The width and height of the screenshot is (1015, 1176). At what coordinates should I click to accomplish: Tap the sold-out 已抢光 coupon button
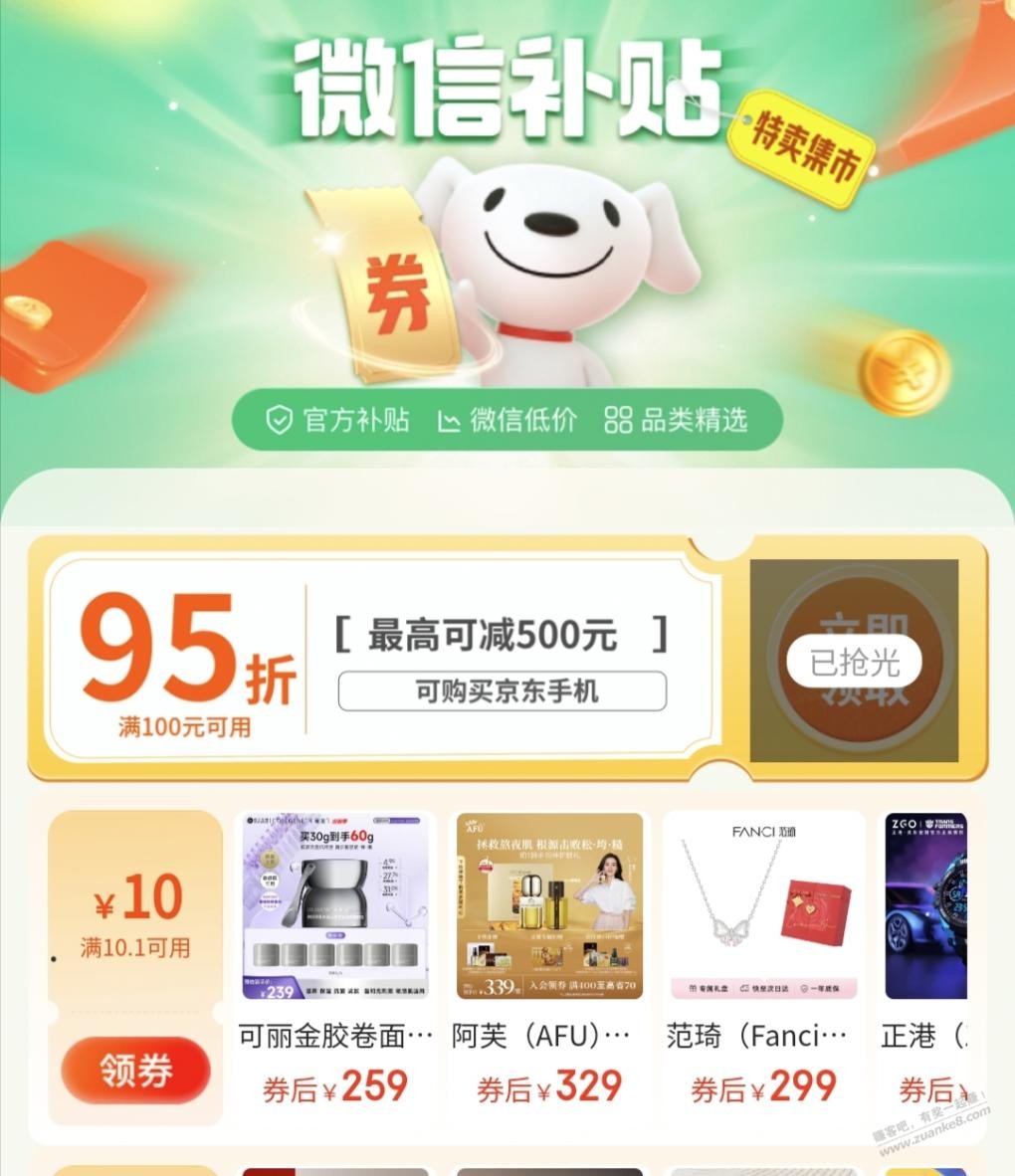coord(854,661)
